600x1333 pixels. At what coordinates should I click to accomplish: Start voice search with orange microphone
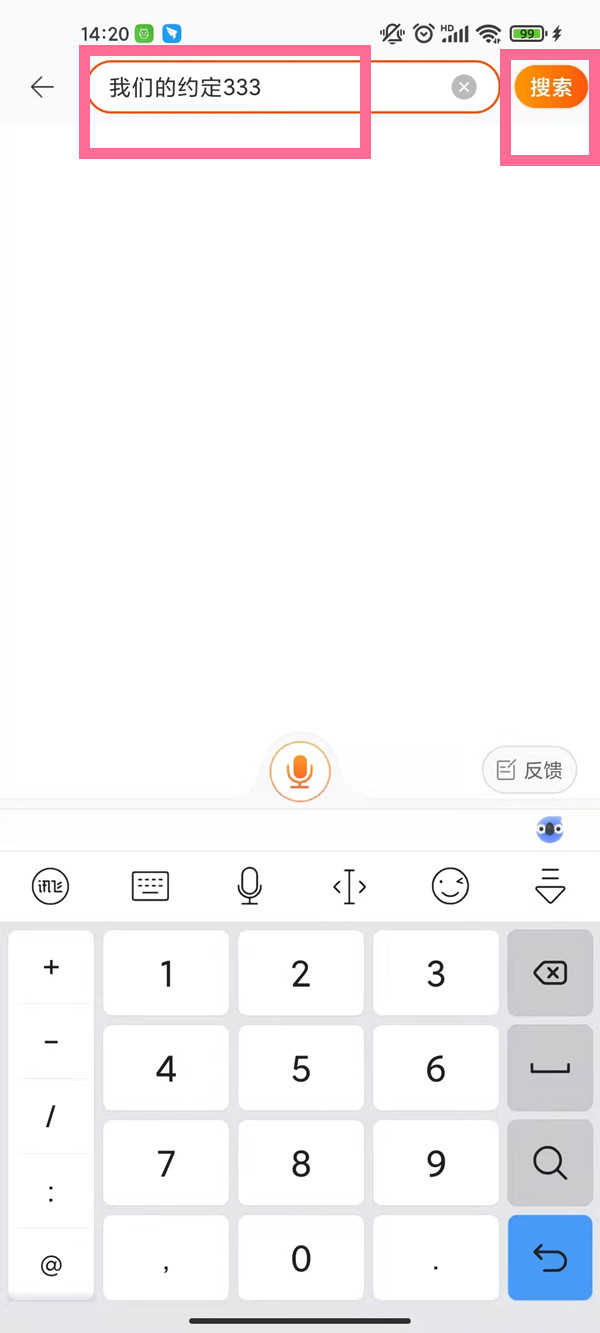[300, 771]
